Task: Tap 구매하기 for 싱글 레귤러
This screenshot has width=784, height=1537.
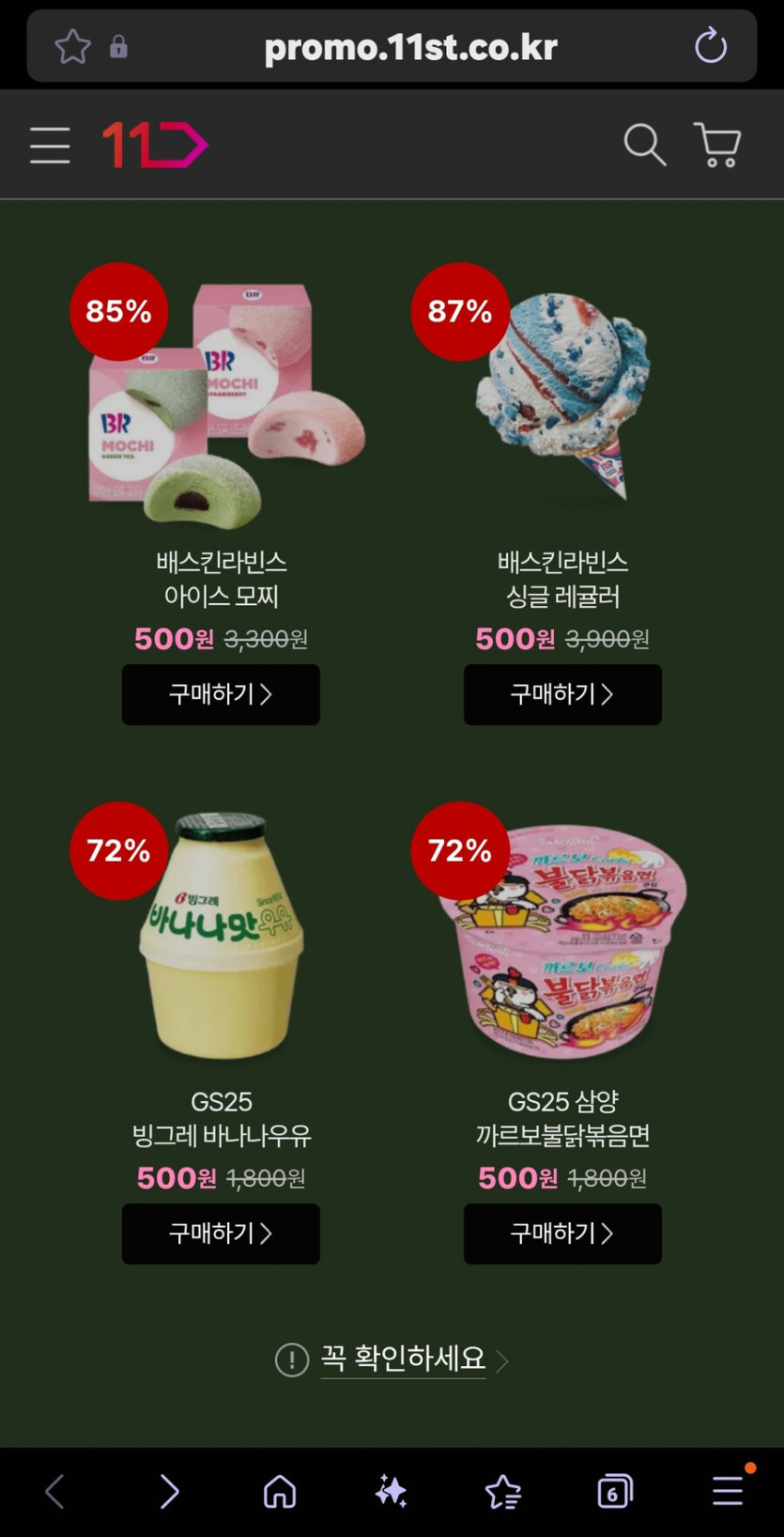Action: click(561, 695)
